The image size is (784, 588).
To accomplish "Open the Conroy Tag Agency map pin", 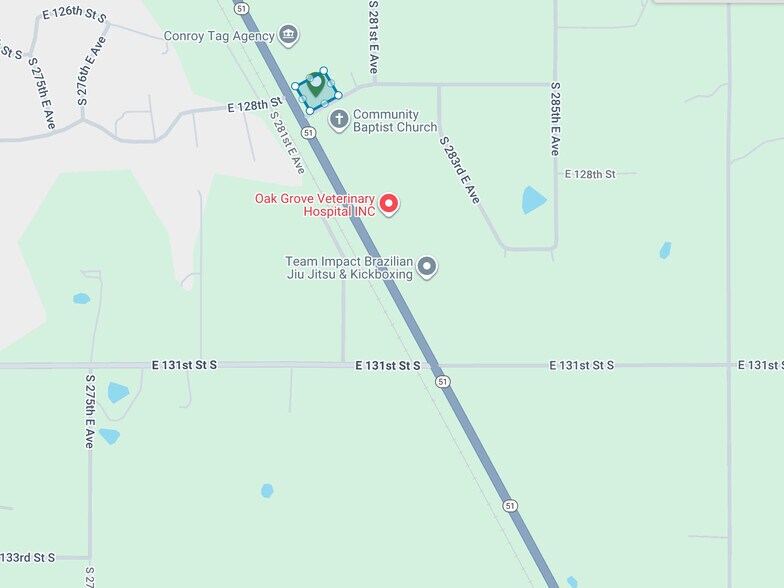I will click(289, 36).
